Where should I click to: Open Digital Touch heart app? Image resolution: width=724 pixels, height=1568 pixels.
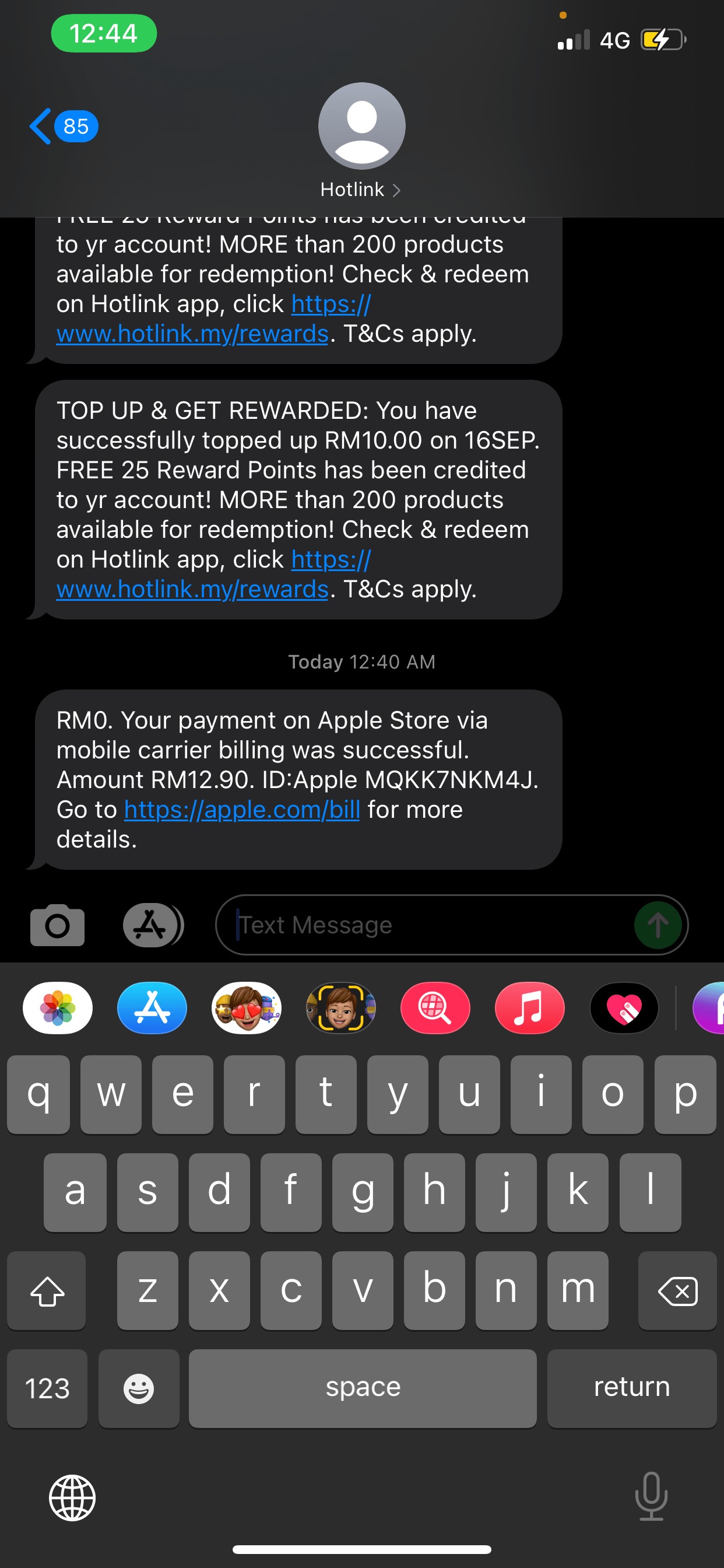pyautogui.click(x=624, y=1008)
